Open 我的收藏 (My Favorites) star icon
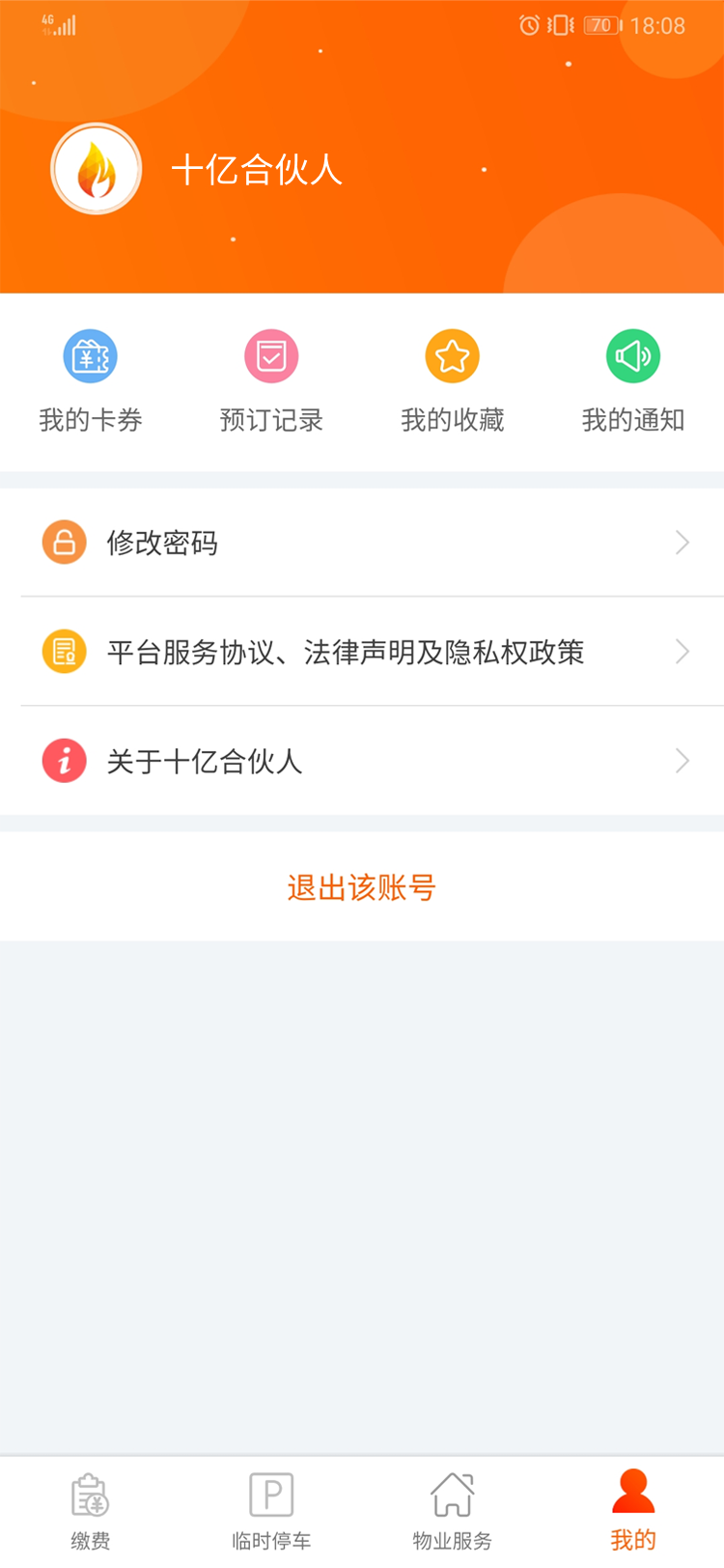Screen dimensions: 724x1568 point(452,355)
